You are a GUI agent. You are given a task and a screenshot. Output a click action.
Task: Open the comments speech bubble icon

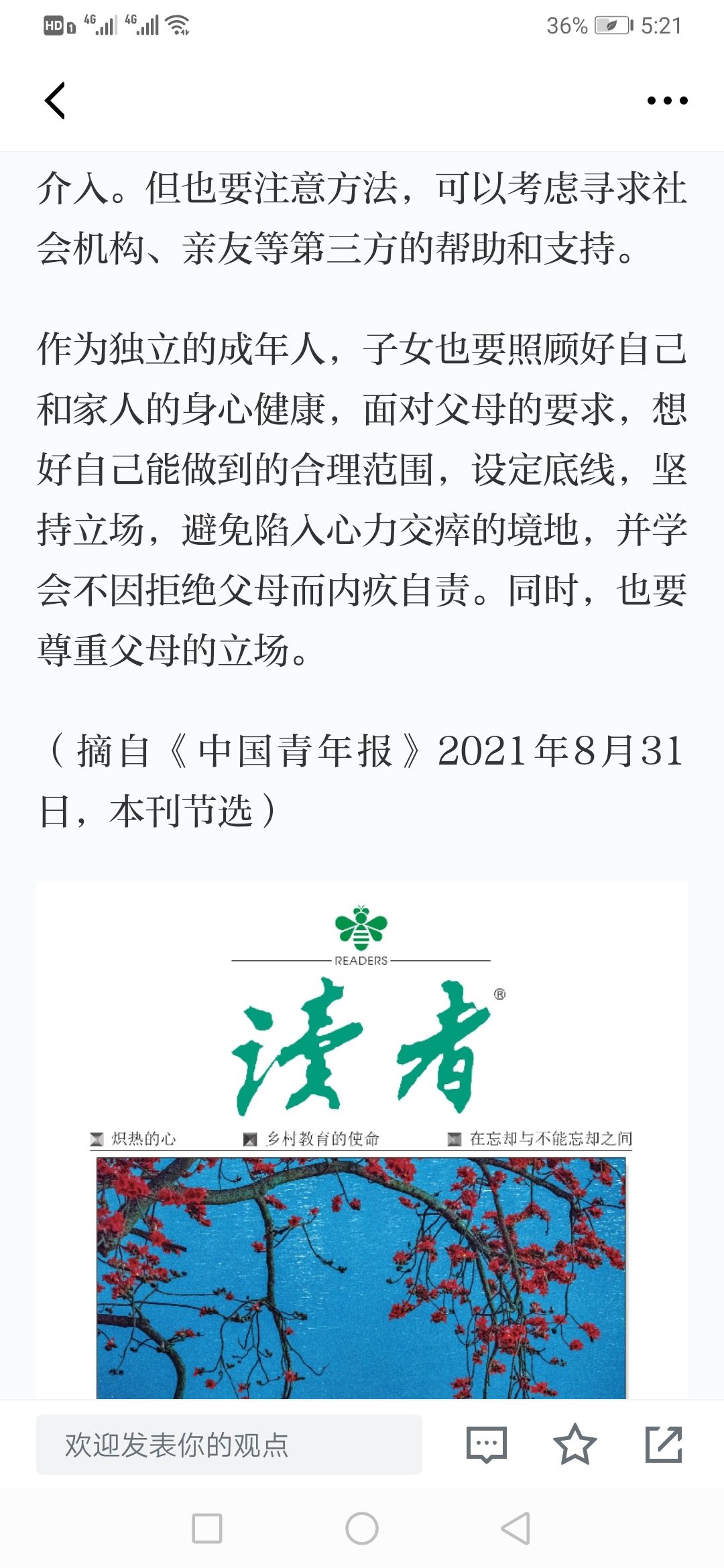coord(486,1445)
